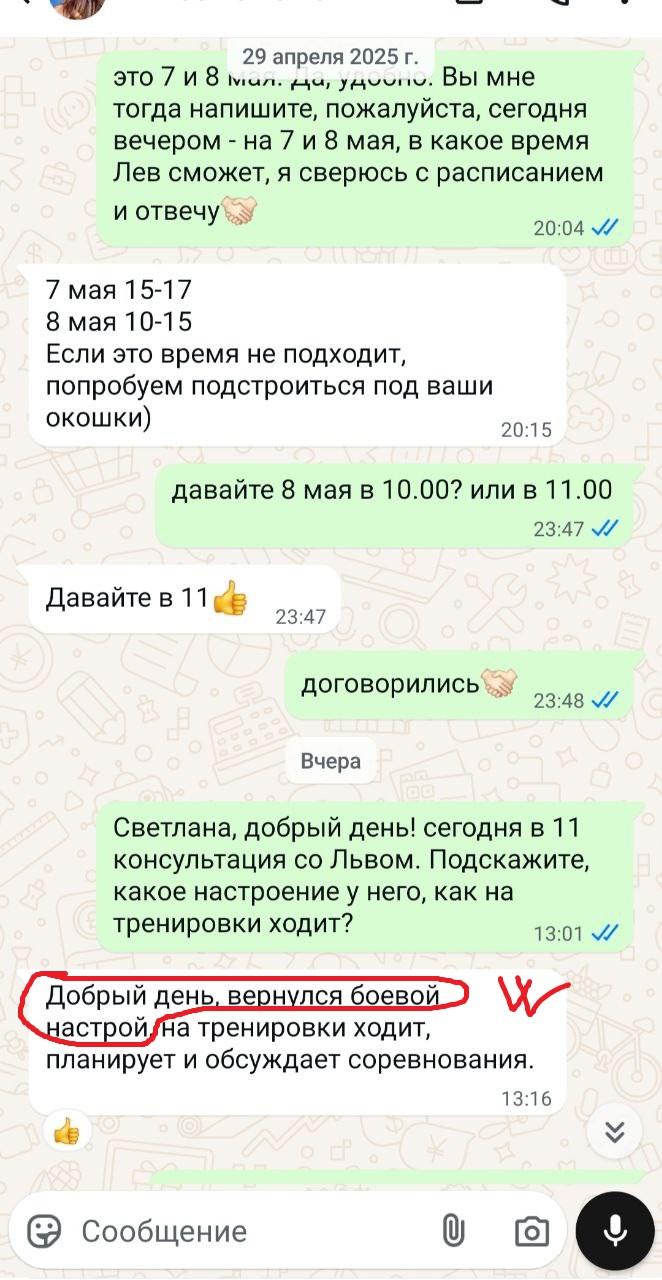
Task: Tap the thumbs-up reaction under the last message
Action: pyautogui.click(x=67, y=1132)
